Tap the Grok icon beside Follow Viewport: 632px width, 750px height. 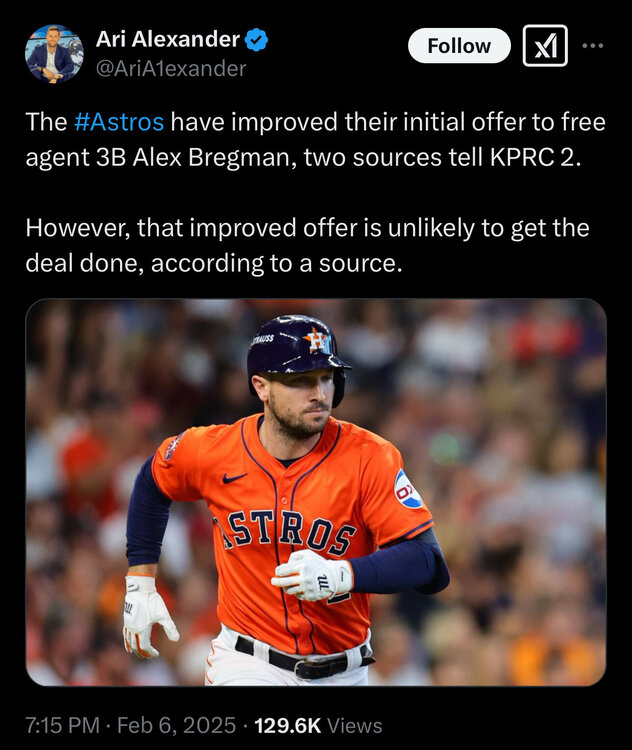point(545,46)
